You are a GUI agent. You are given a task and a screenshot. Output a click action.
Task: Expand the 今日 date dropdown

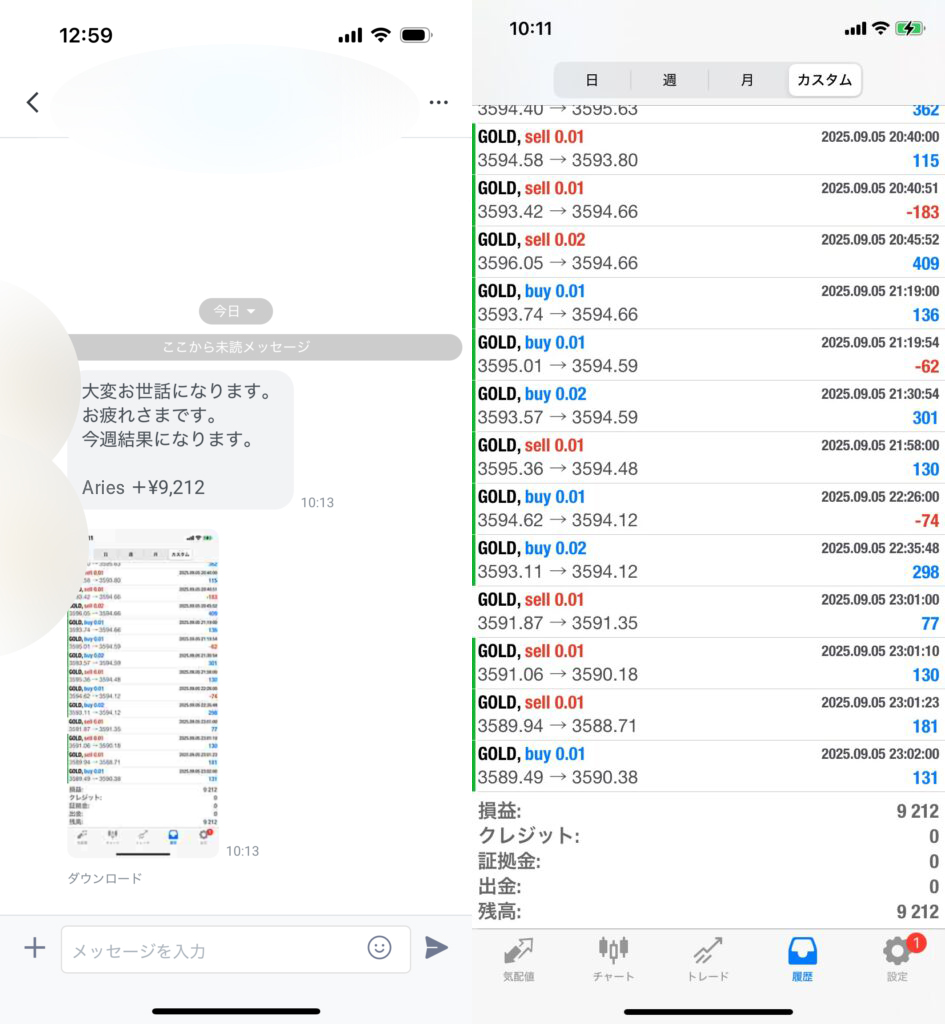[235, 311]
